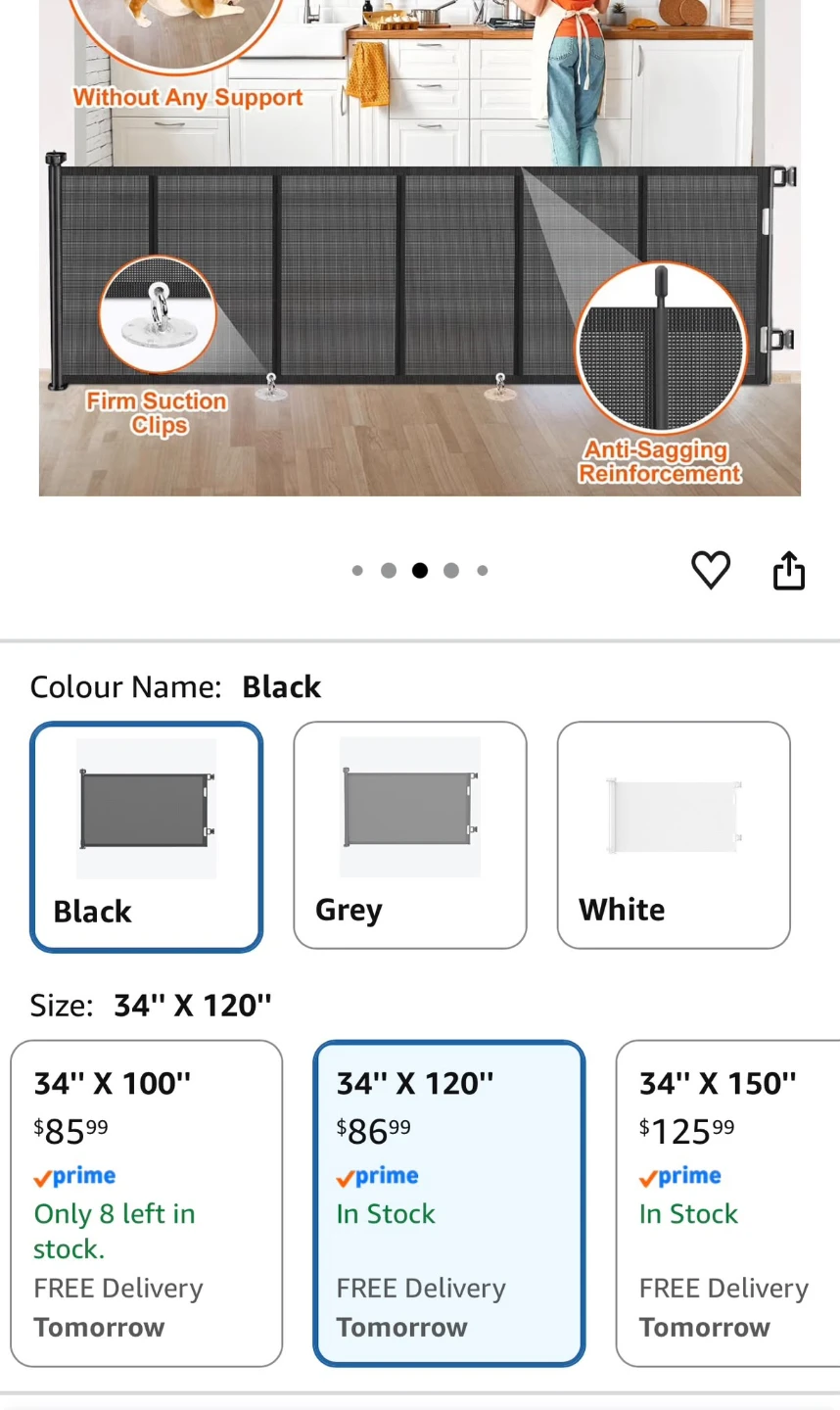This screenshot has height=1410, width=840.
Task: Select the Black colour option
Action: tap(147, 837)
